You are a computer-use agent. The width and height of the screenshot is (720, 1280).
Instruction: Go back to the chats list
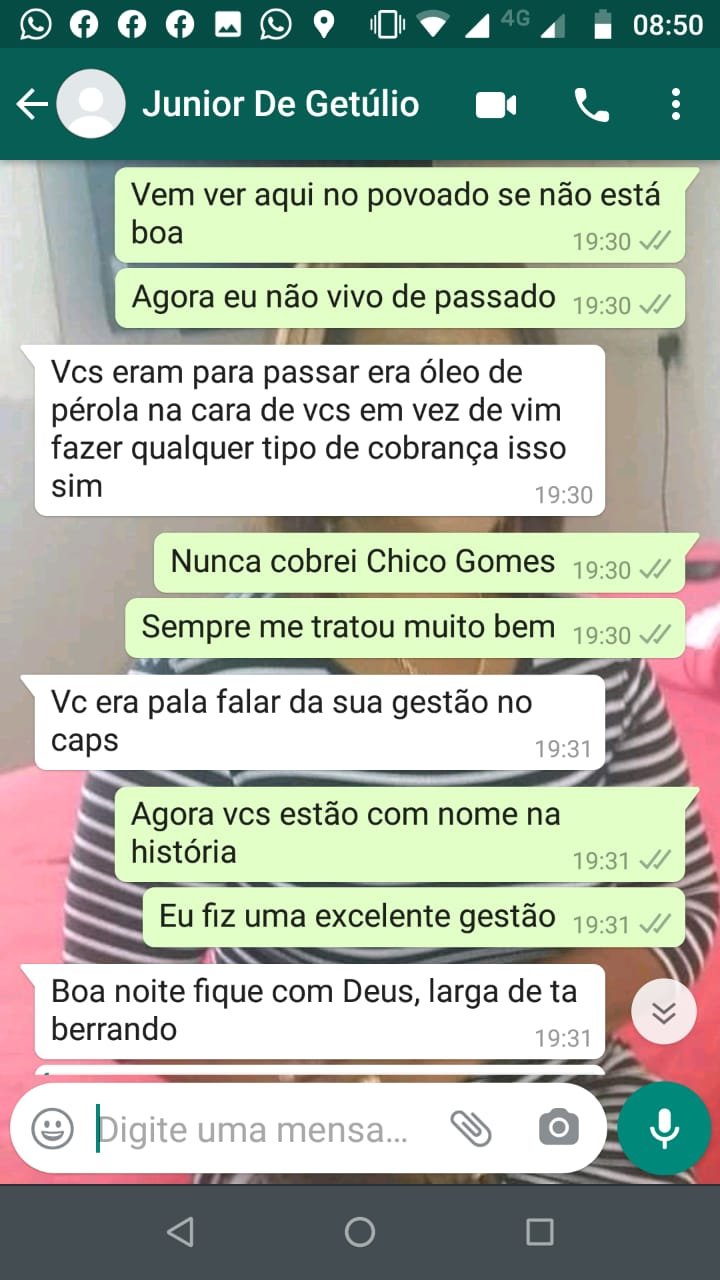tap(32, 104)
